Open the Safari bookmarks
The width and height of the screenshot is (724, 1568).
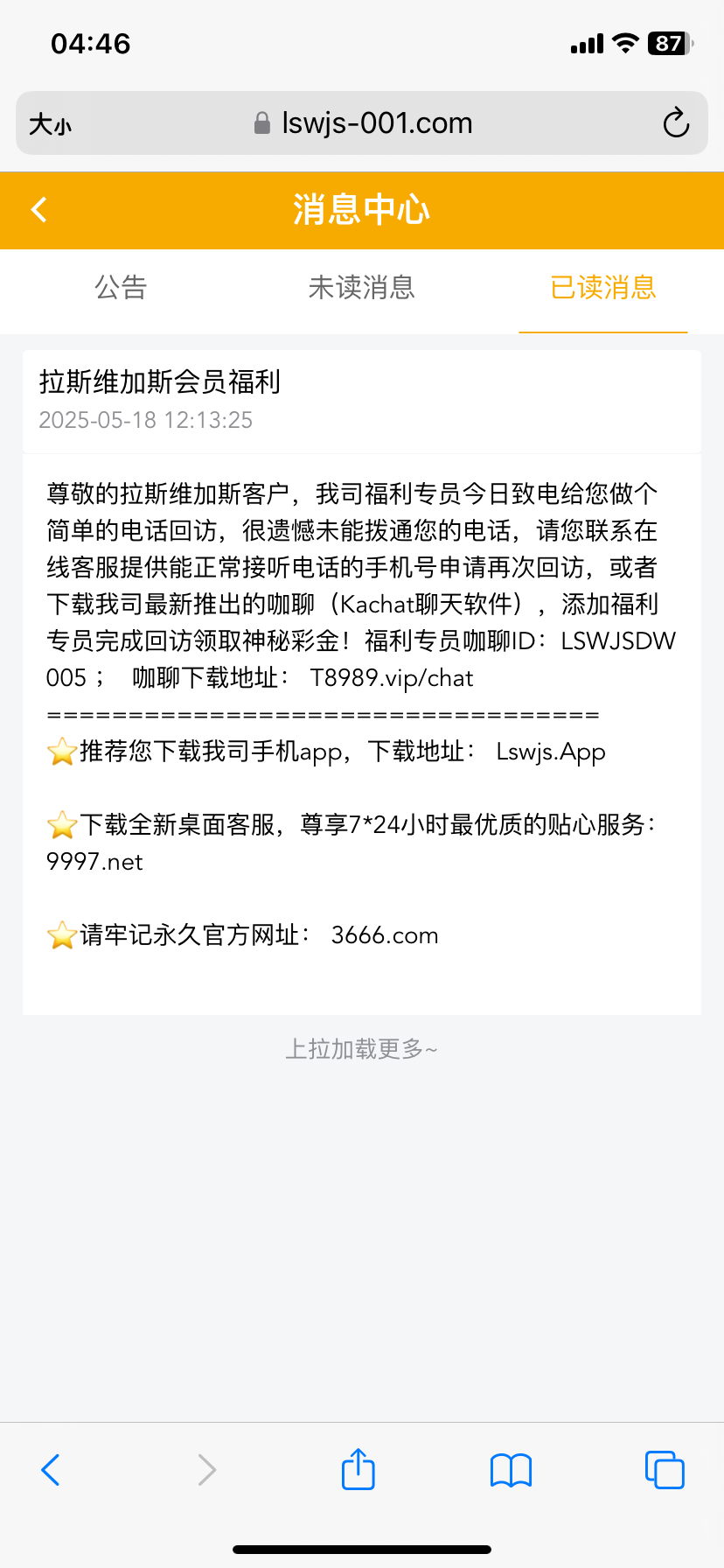(511, 1469)
